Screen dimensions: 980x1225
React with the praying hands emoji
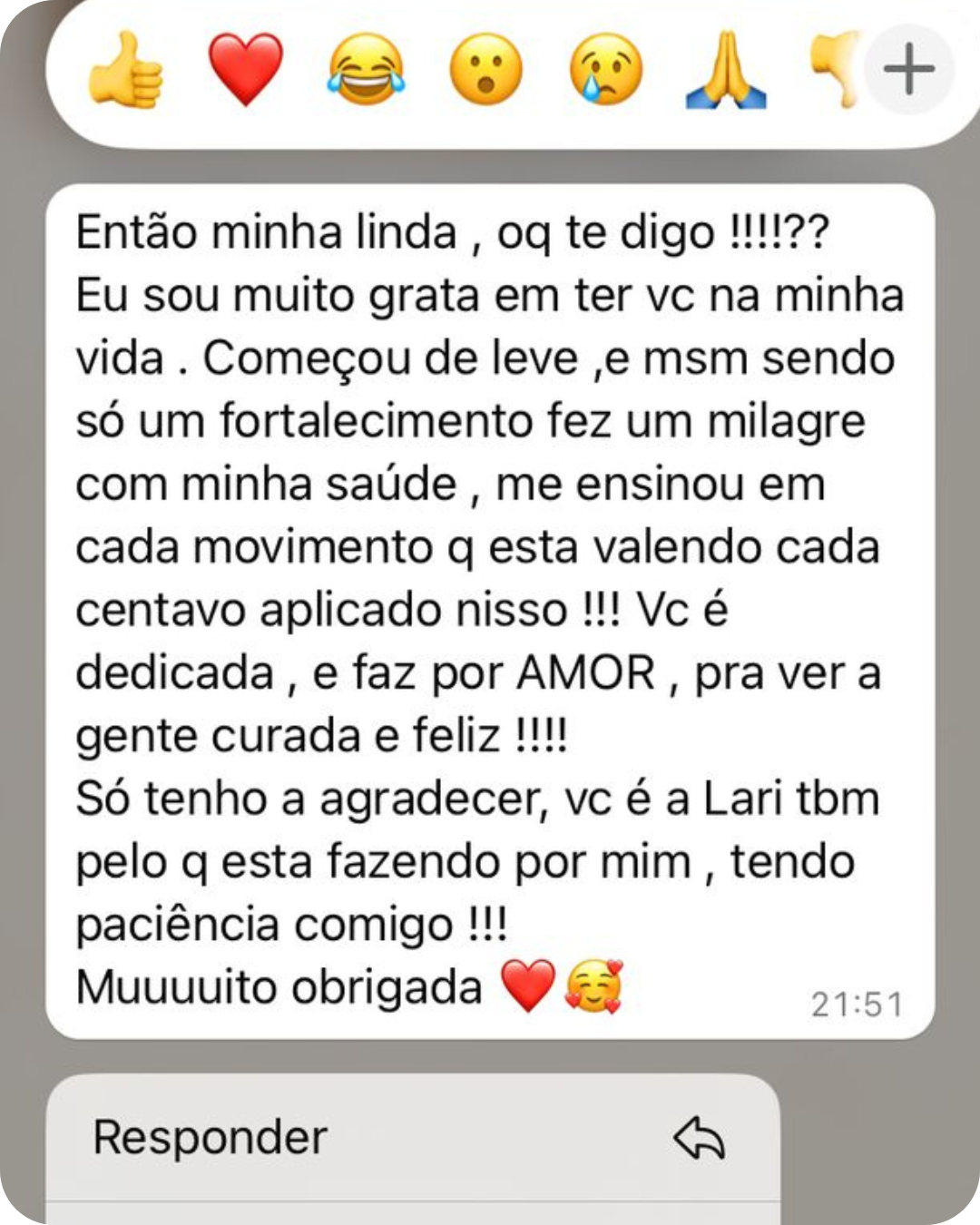coord(725,71)
